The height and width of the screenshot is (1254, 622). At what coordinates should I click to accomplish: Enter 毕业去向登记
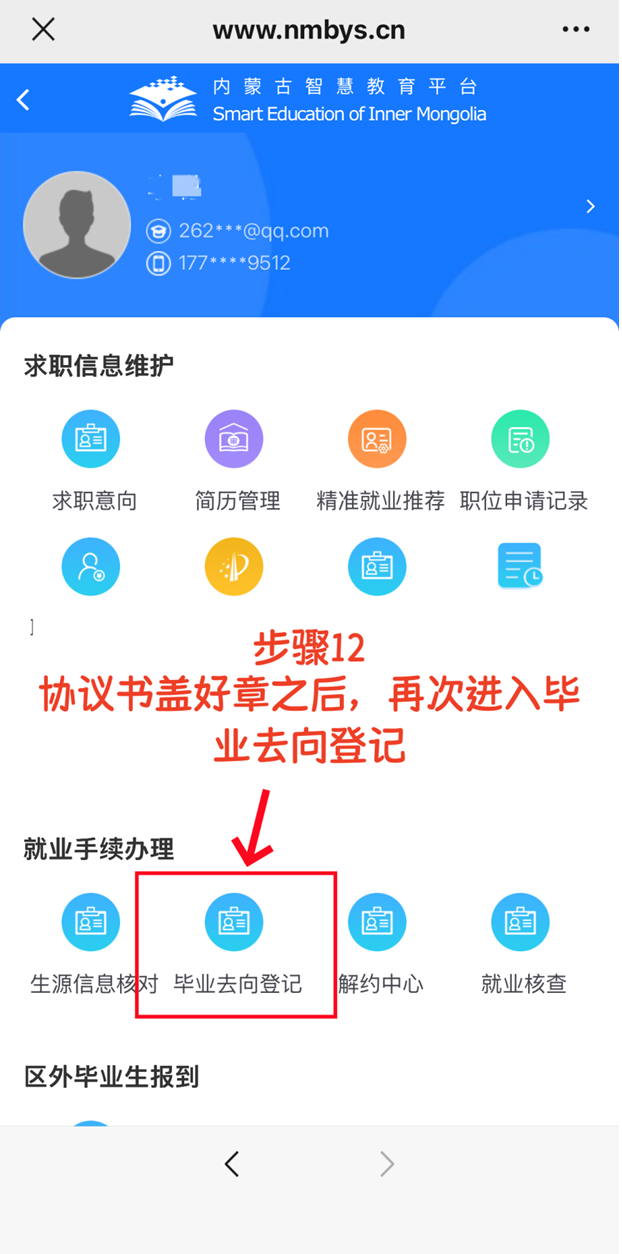pyautogui.click(x=234, y=922)
